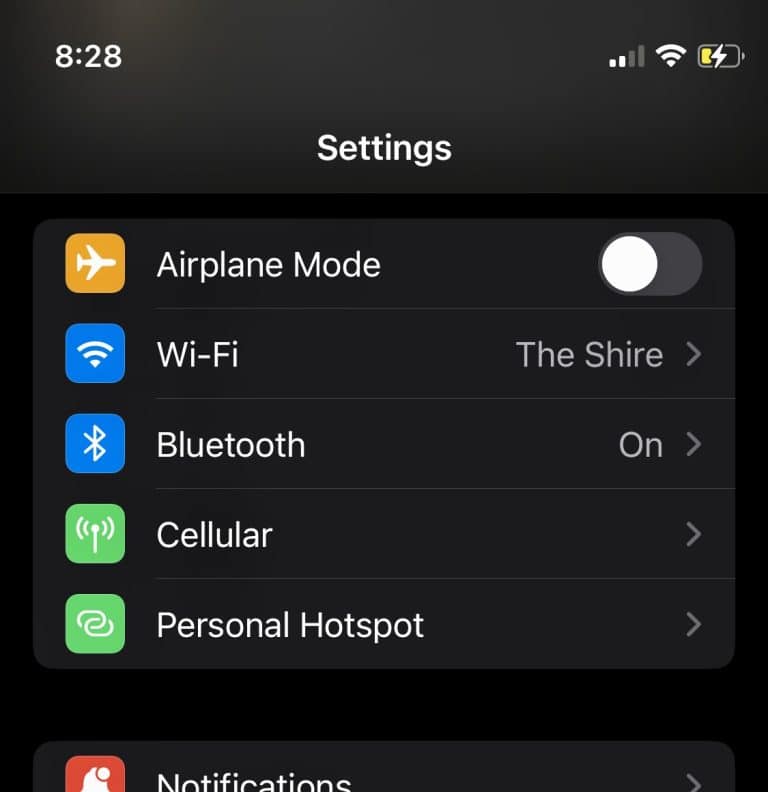Tap the Personal Hotspot chain icon
Image resolution: width=768 pixels, height=792 pixels.
[94, 624]
